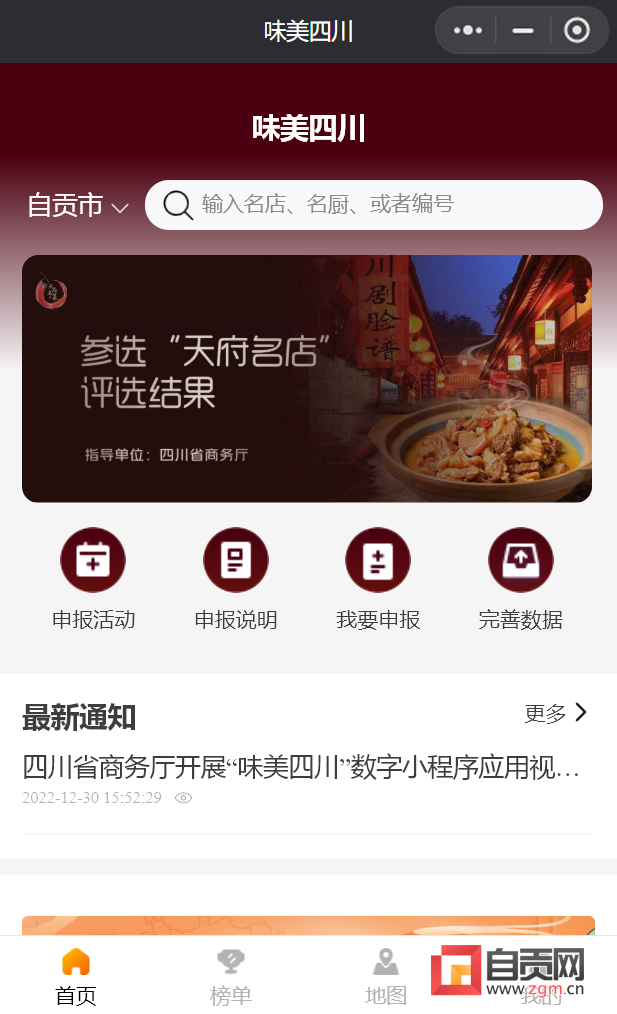Open 申报活动
Screen dimensions: 617x1014
[93, 580]
